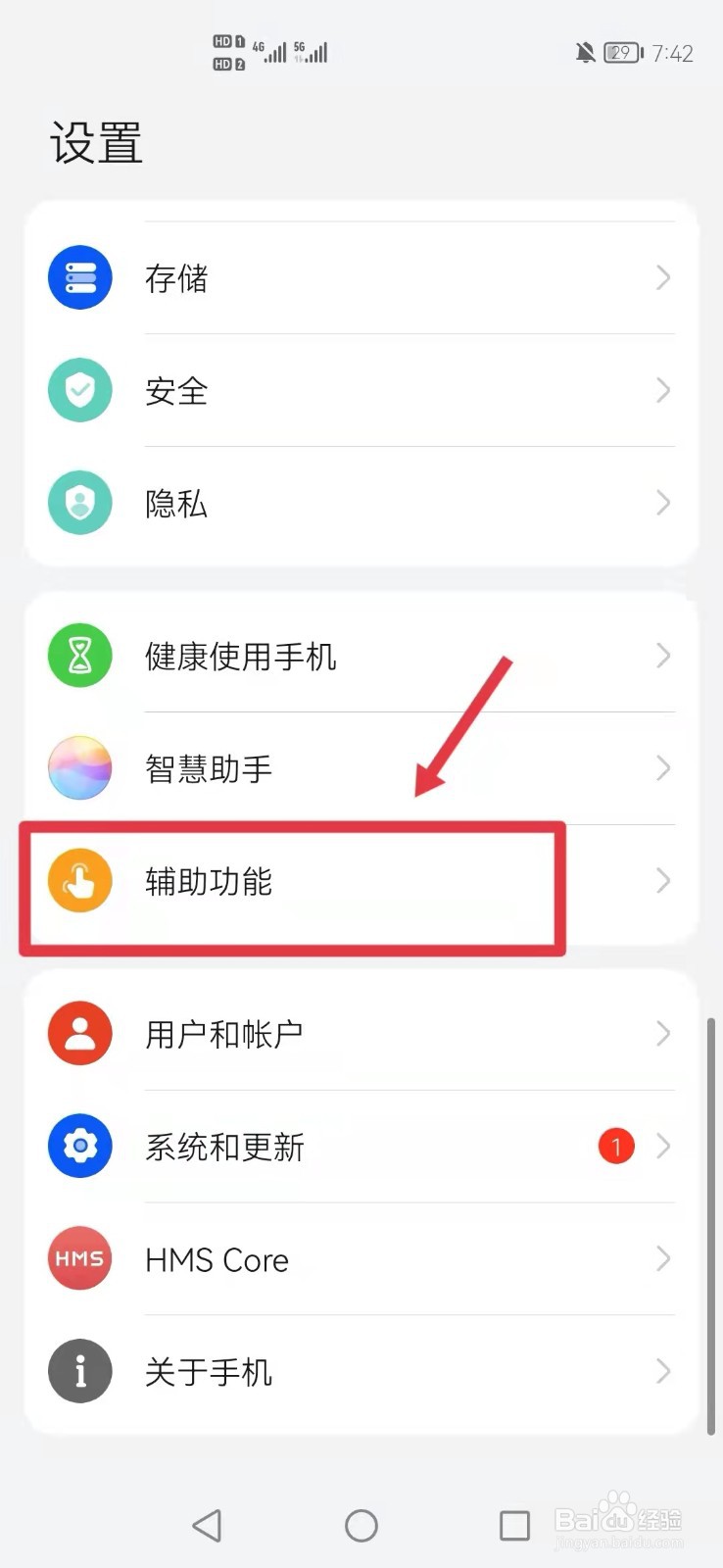This screenshot has height=1568, width=723.
Task: Tap the red Users and Accounts icon
Action: tap(79, 1032)
